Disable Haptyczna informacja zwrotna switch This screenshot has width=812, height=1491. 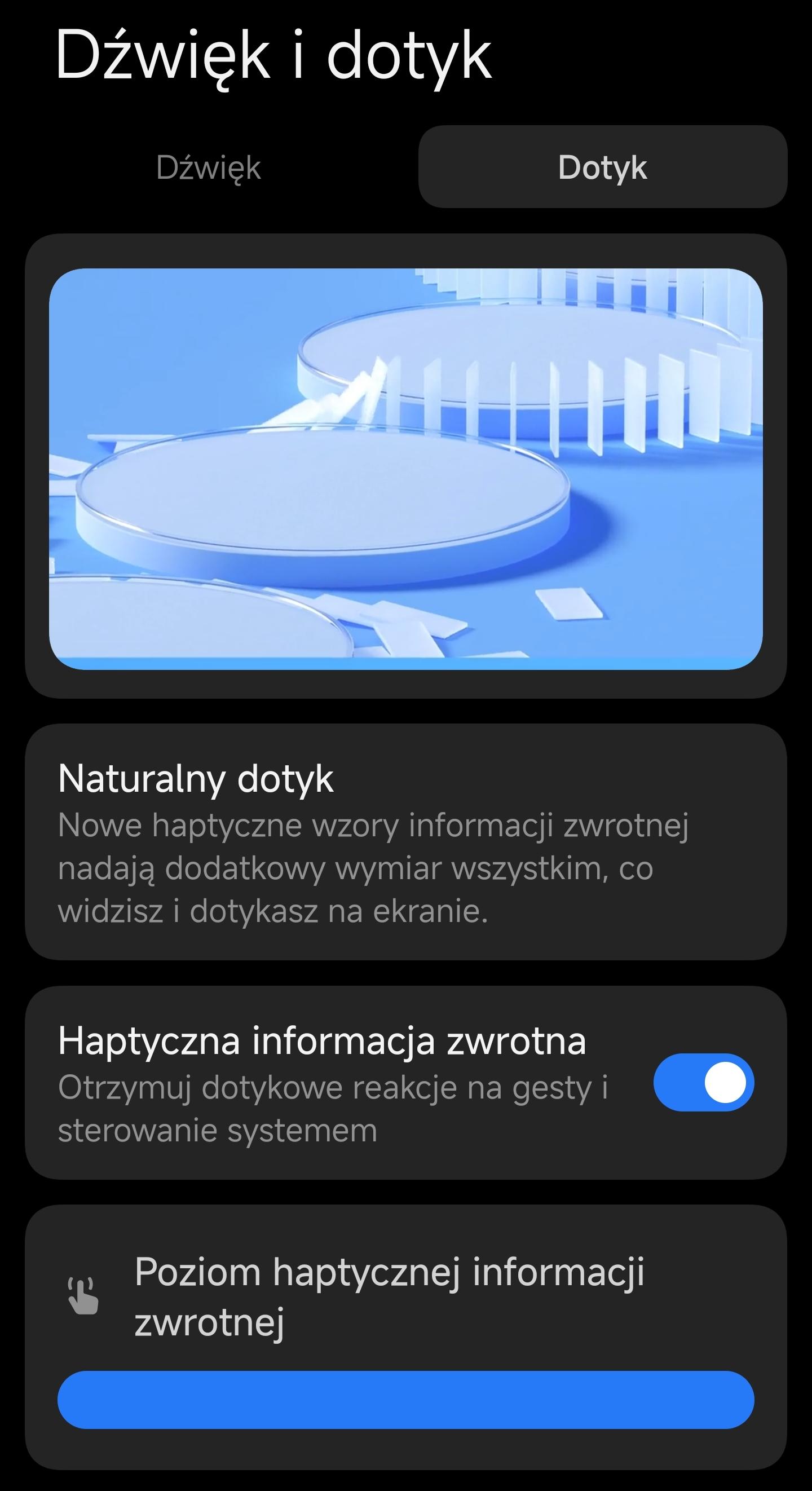[703, 1082]
